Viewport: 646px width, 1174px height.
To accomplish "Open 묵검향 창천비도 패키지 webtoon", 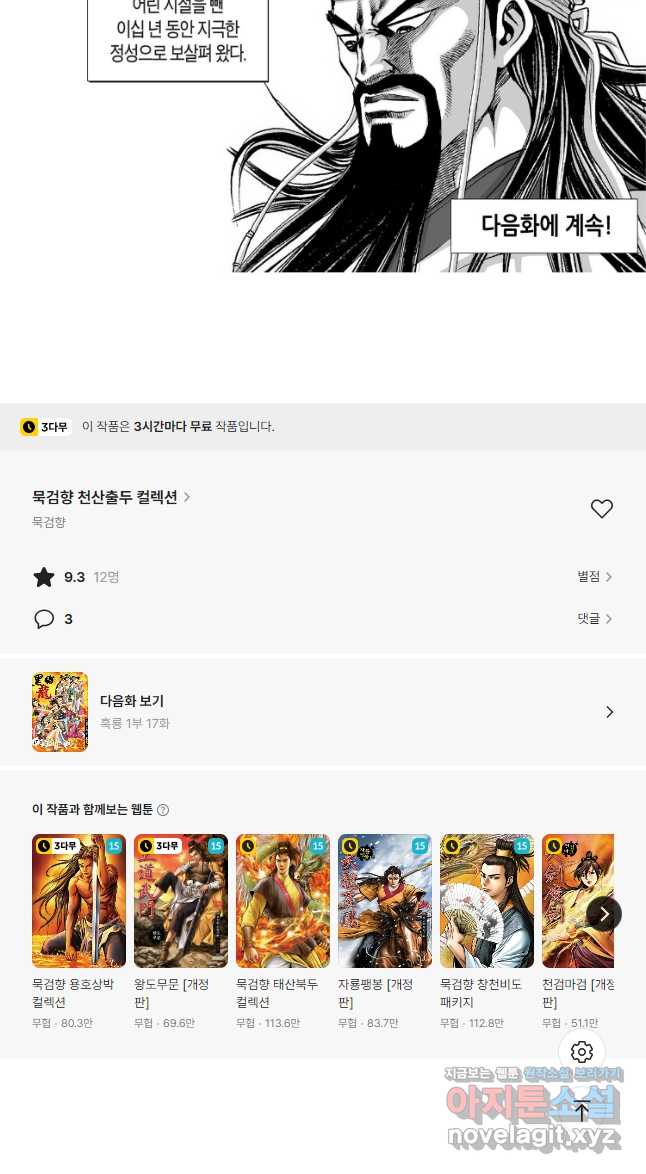I will pos(487,902).
